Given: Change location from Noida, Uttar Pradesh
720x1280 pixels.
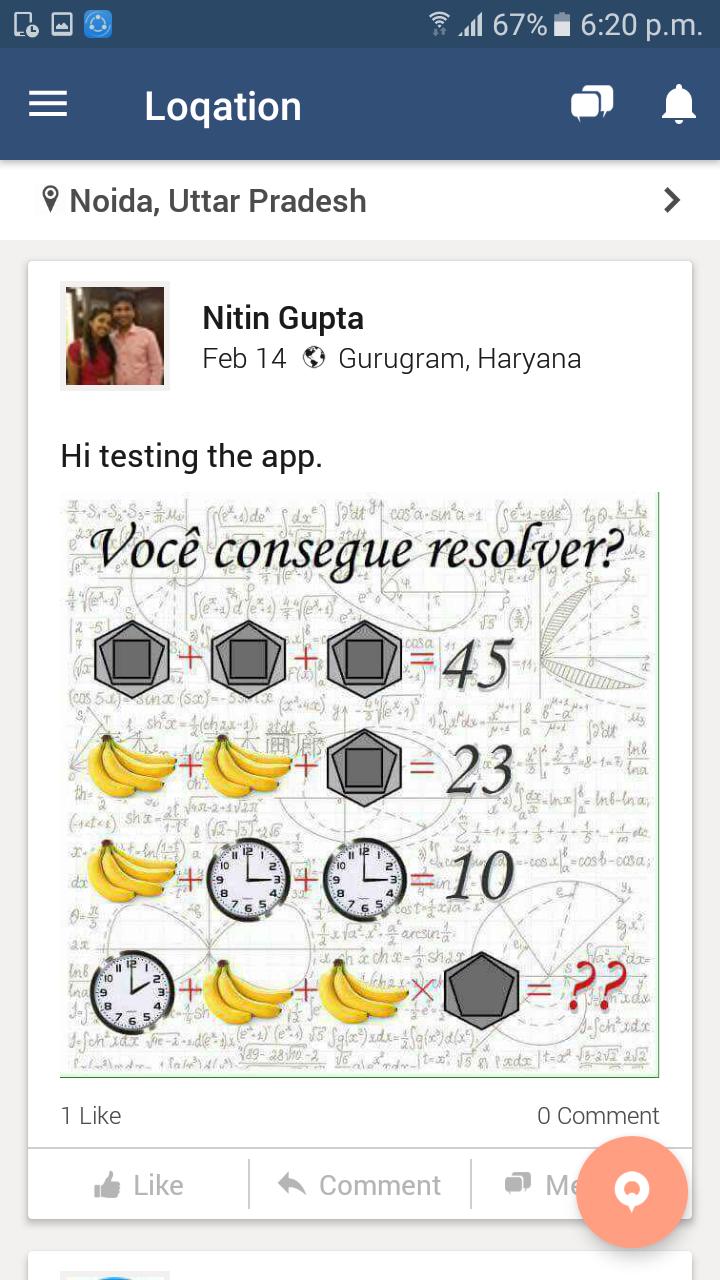Looking at the screenshot, I should 360,201.
